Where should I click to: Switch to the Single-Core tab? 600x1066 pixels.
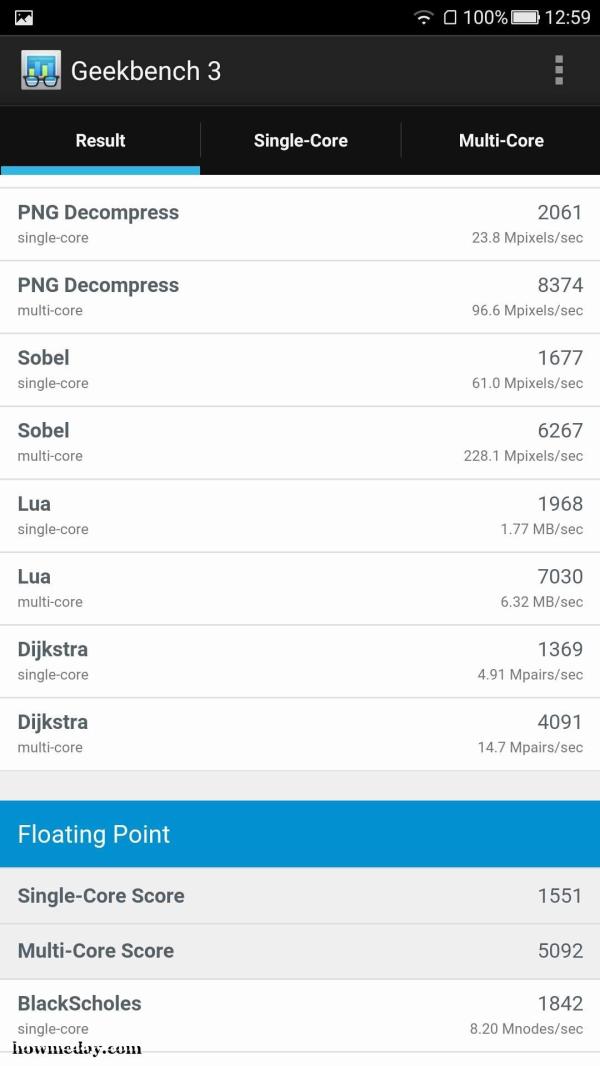pyautogui.click(x=300, y=141)
